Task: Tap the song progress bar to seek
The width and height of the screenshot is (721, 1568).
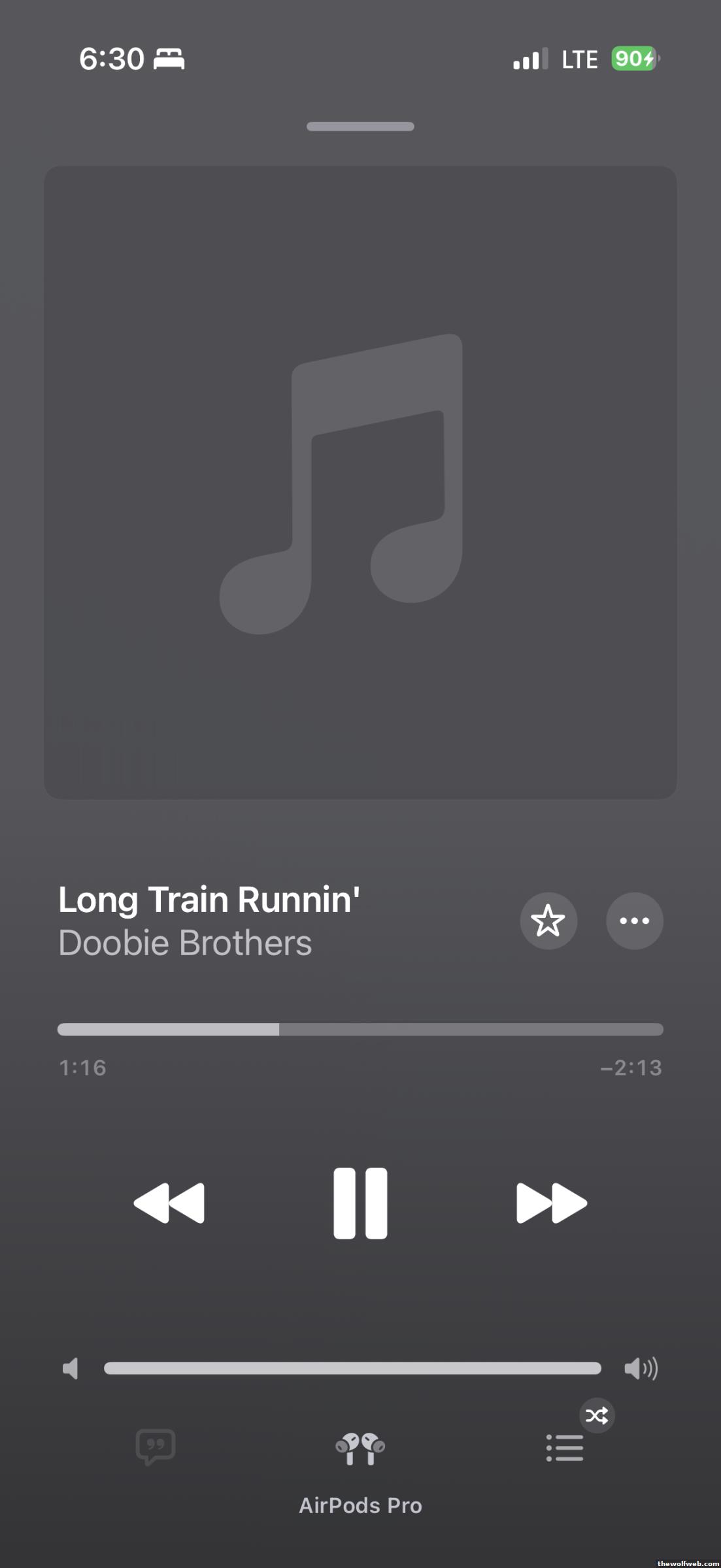Action: [x=360, y=1030]
